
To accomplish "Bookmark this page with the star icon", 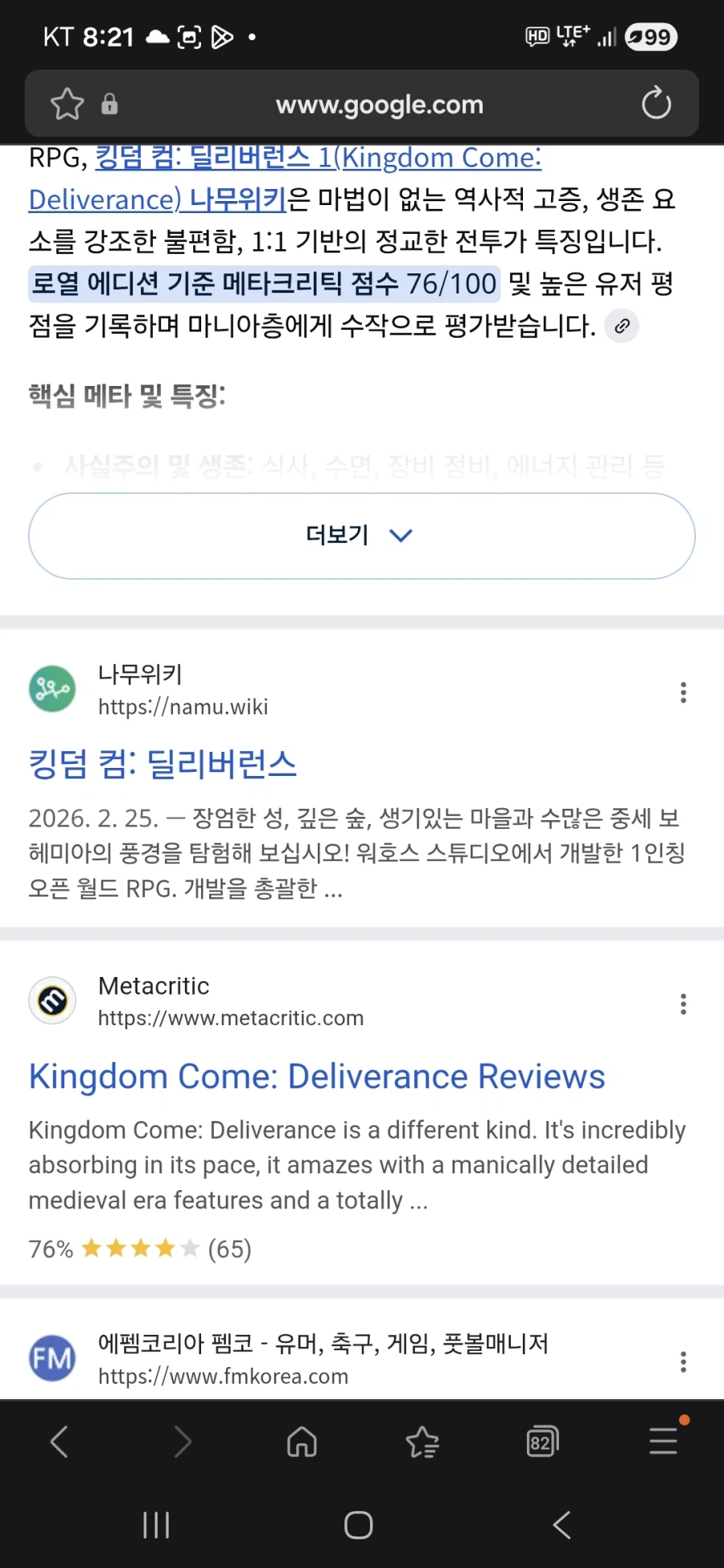I will coord(67,104).
